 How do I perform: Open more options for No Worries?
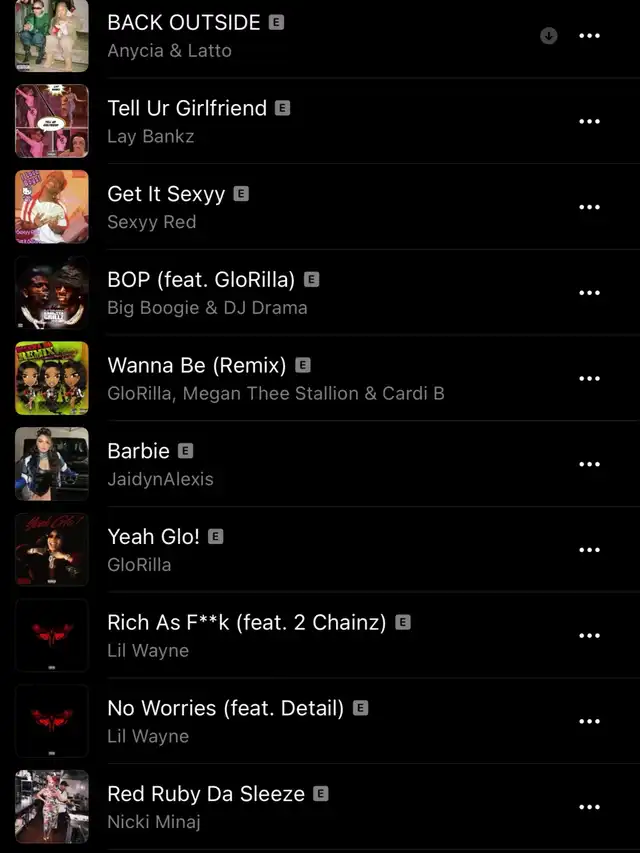[590, 721]
